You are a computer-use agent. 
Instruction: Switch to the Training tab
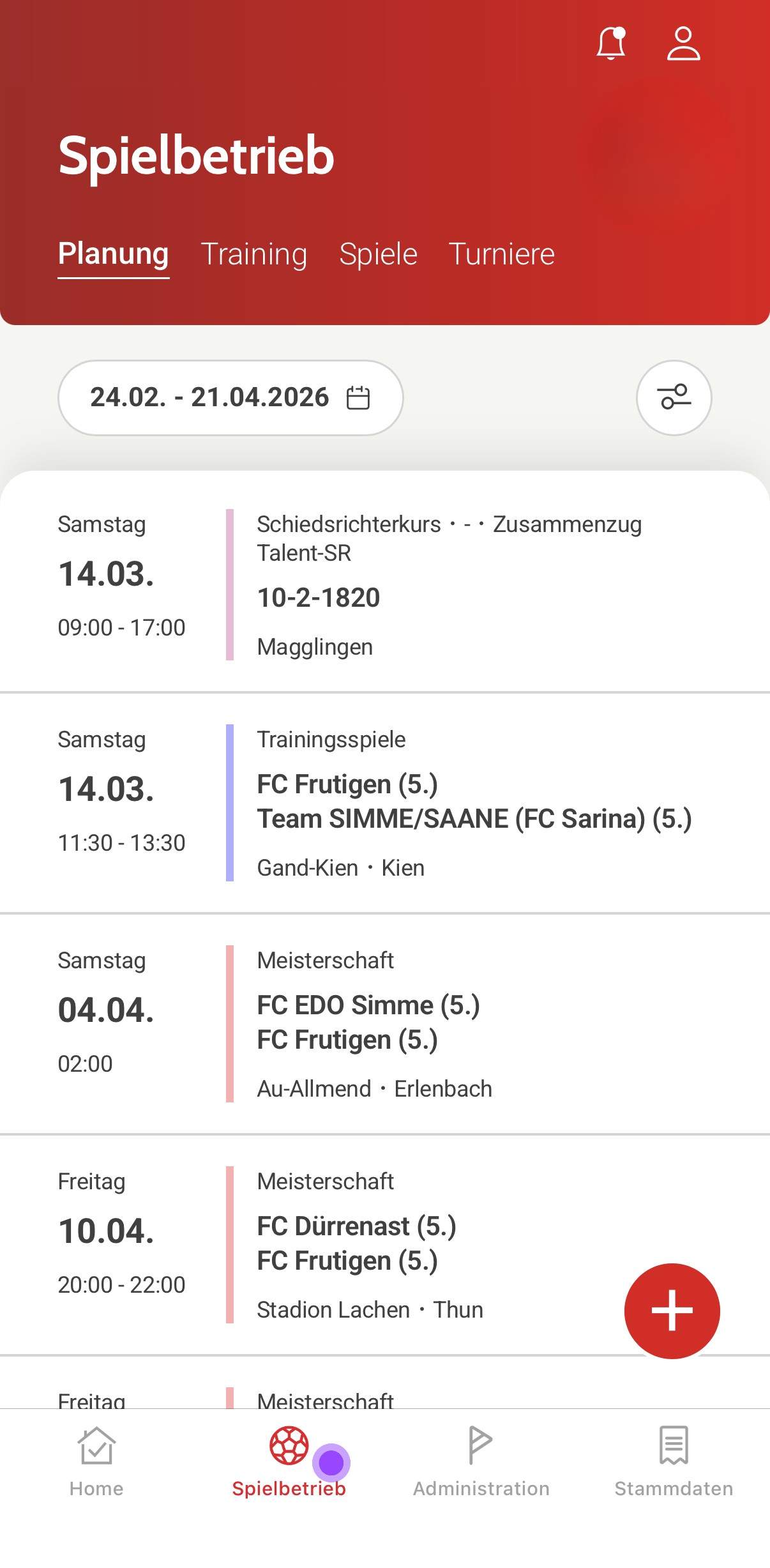point(253,254)
